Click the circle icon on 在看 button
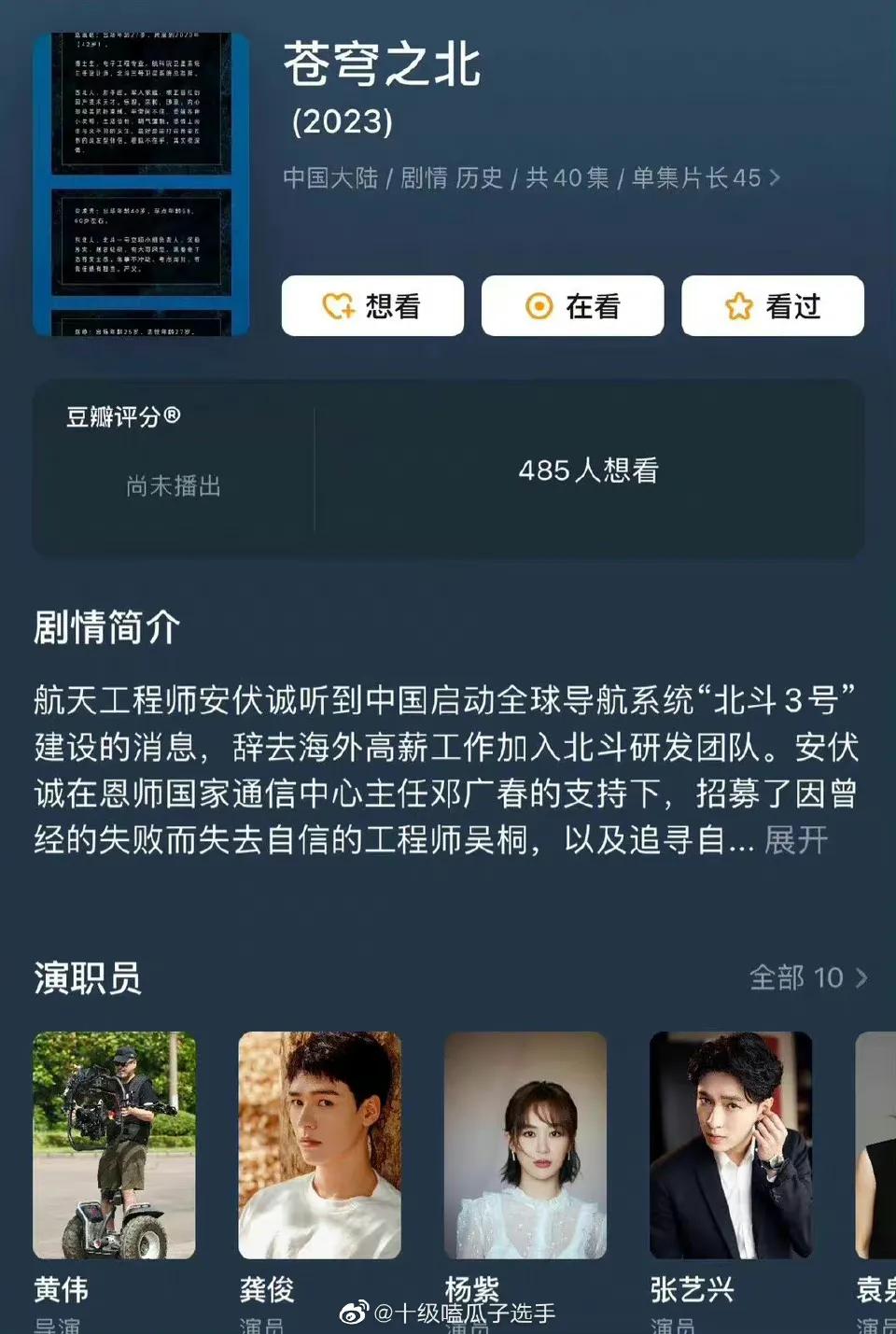The image size is (896, 1334). 539,305
